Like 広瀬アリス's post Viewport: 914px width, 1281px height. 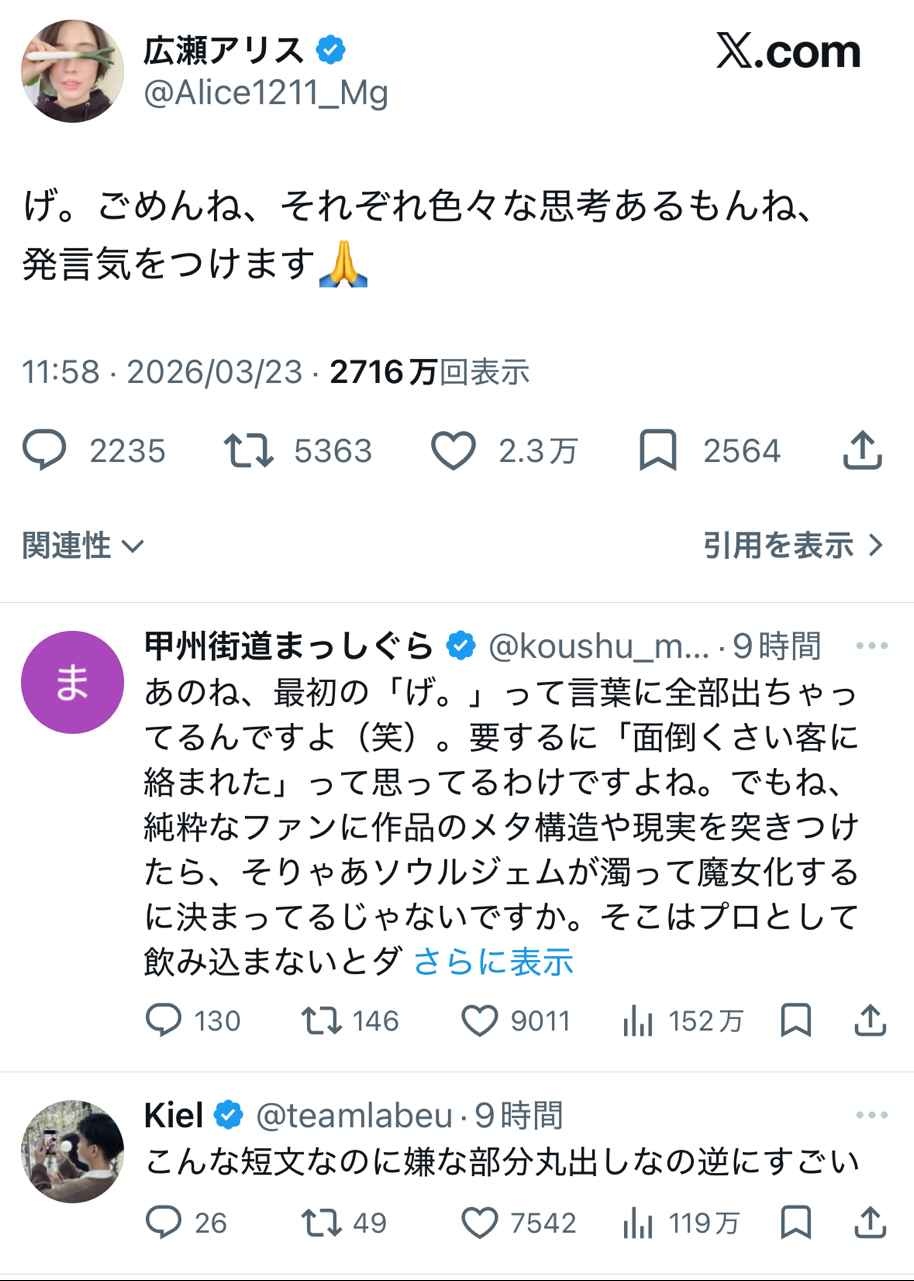453,451
